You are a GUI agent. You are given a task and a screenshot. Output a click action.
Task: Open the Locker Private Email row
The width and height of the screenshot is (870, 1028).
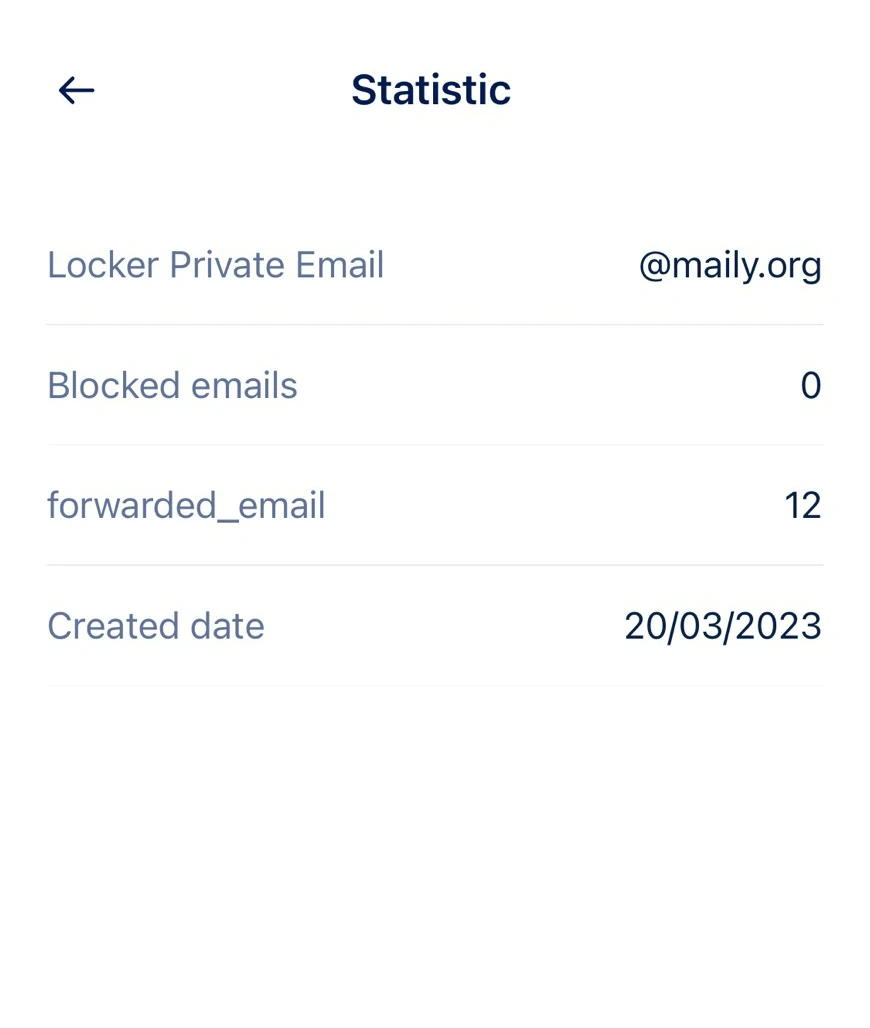pos(435,265)
